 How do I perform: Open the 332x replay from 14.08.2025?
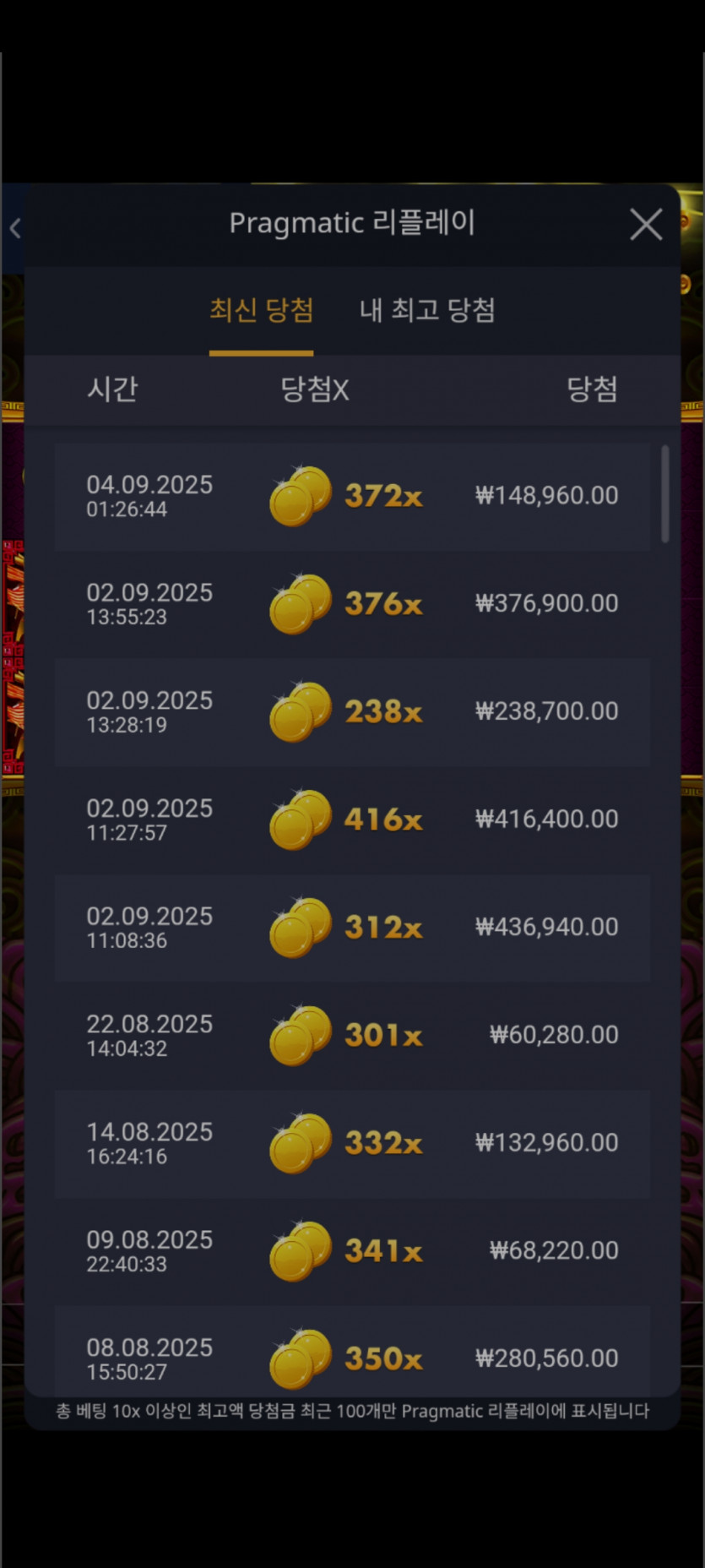352,1143
